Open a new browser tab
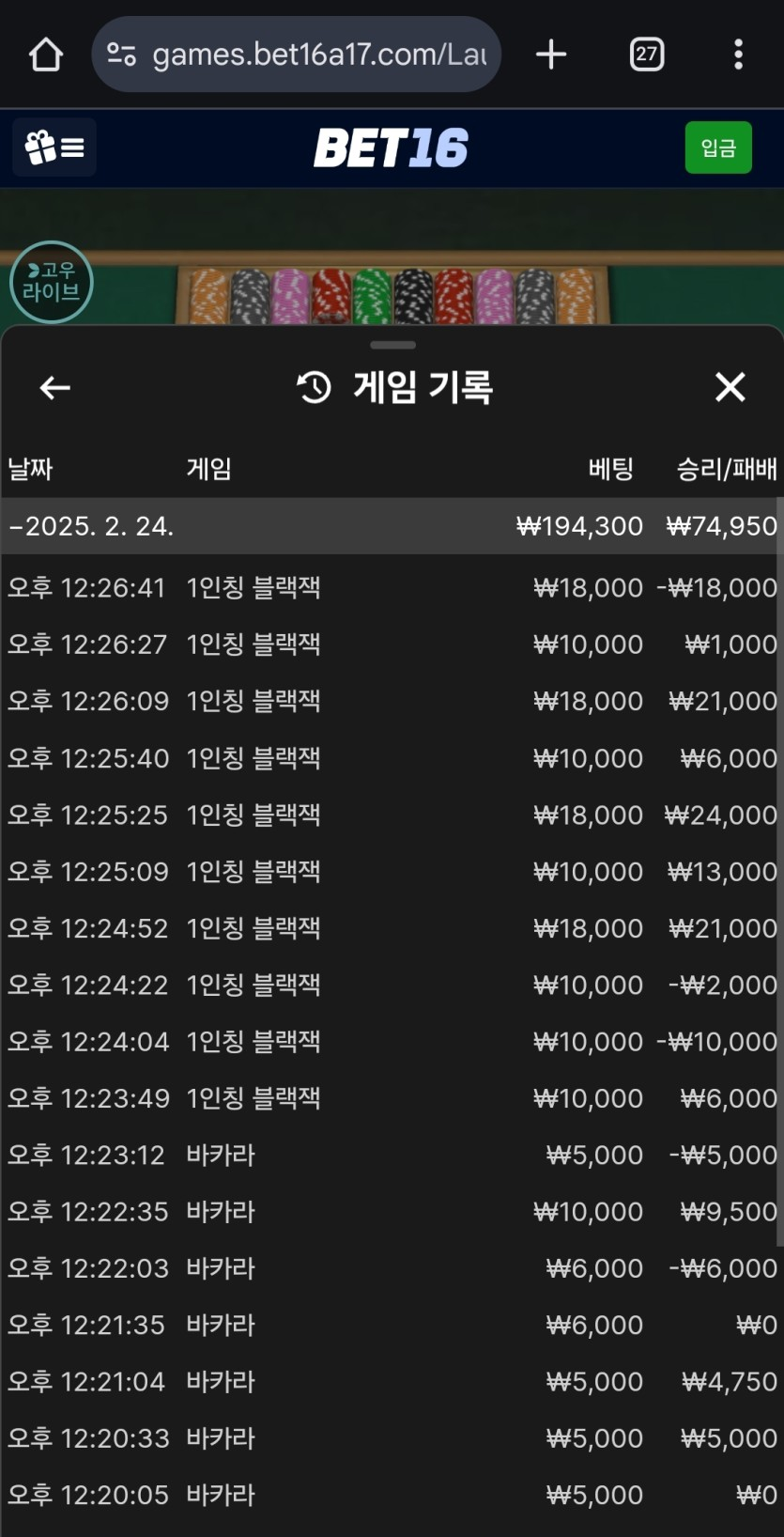Image resolution: width=784 pixels, height=1537 pixels. pyautogui.click(x=551, y=54)
